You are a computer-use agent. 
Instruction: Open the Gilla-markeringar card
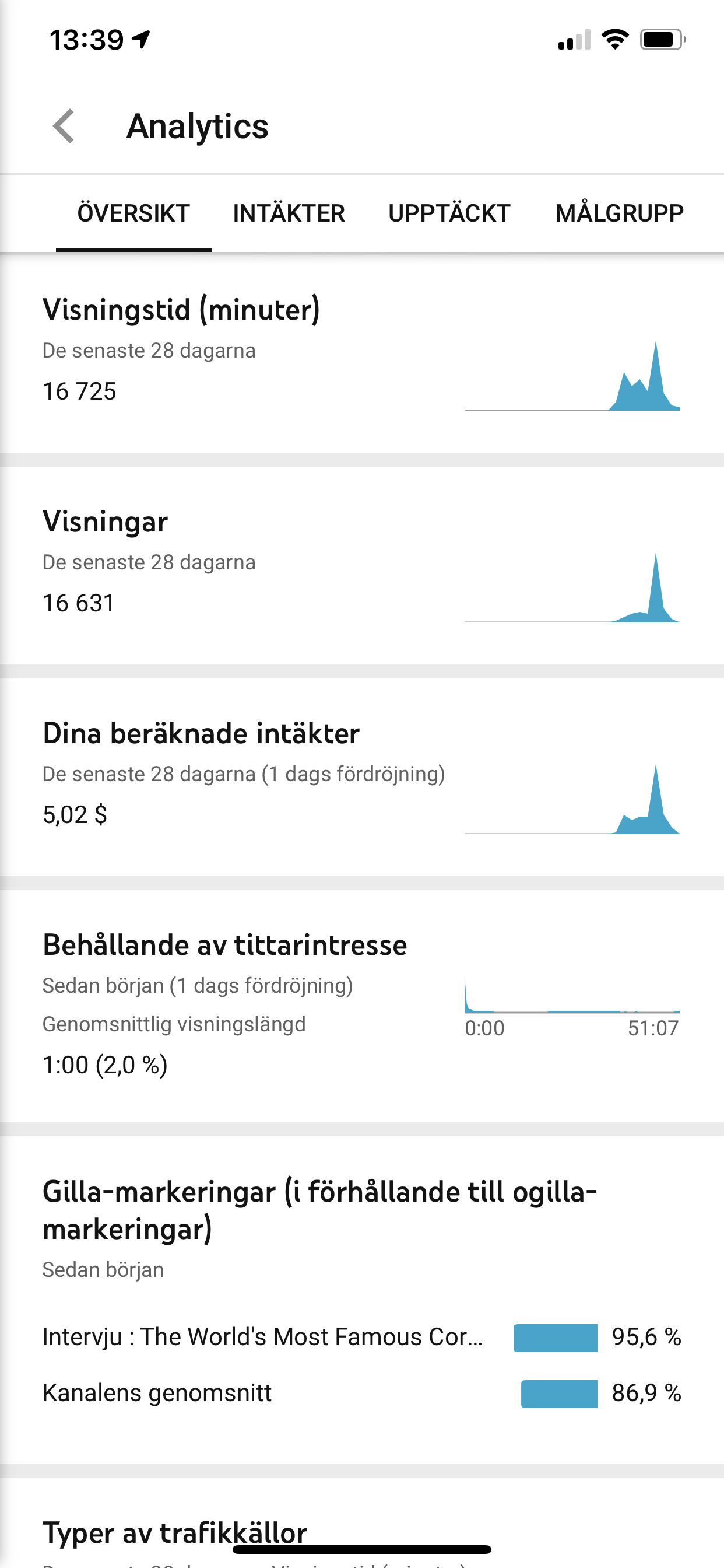(362, 1300)
